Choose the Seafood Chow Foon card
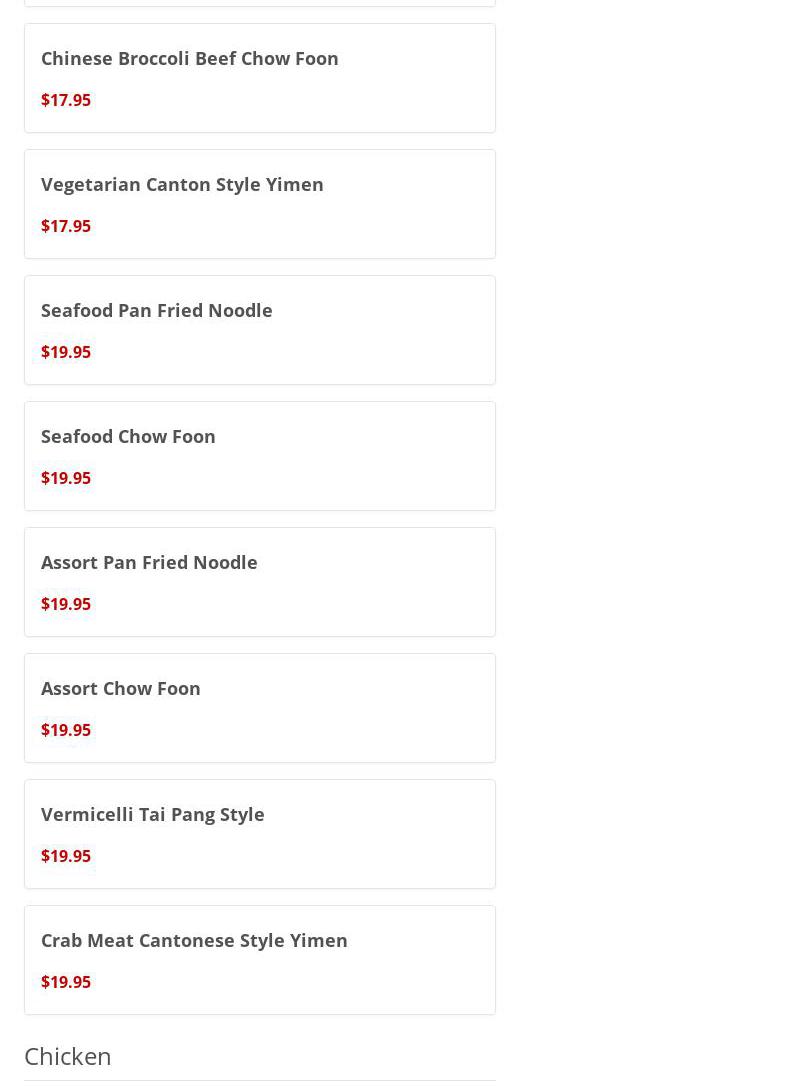 (x=259, y=456)
